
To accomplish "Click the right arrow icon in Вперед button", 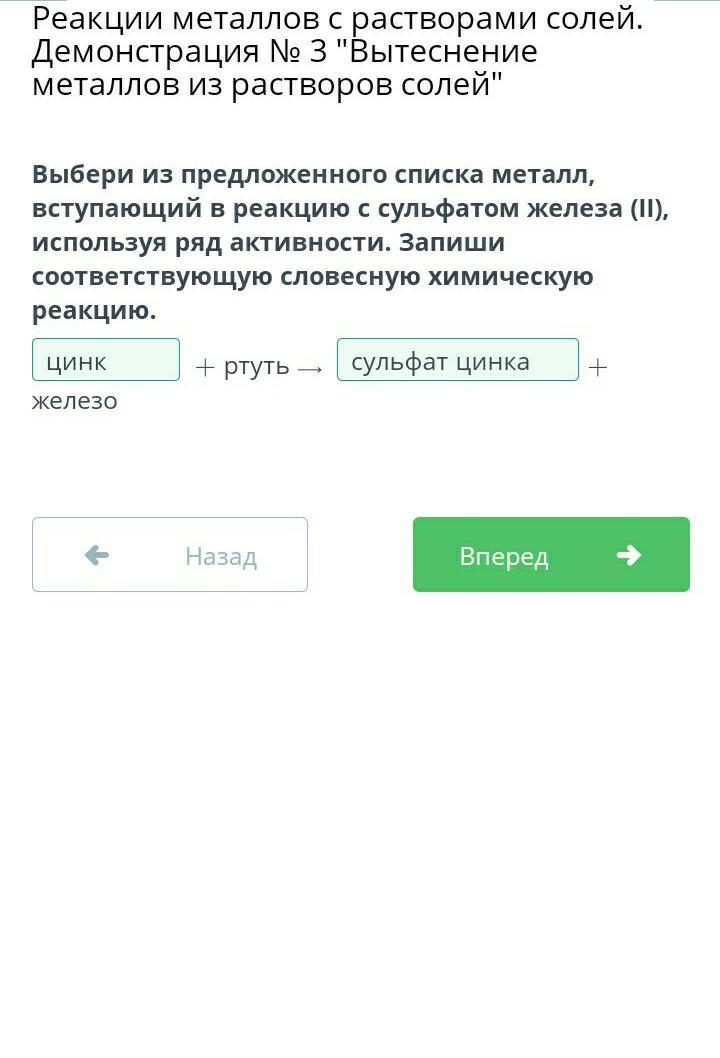I will coord(630,554).
